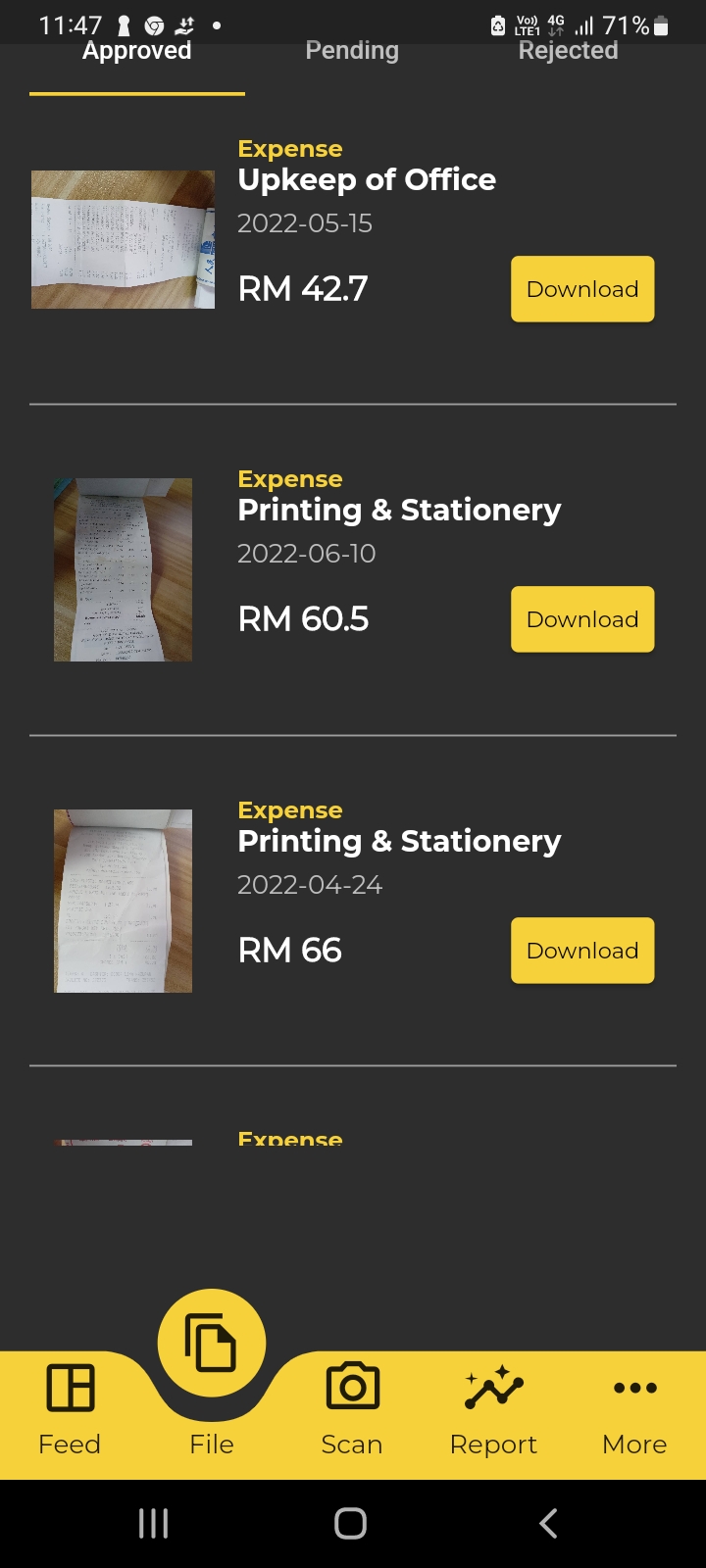Screen dimensions: 706x1568
Task: View the receipt photo dated 2022-06-10
Action: click(x=123, y=569)
